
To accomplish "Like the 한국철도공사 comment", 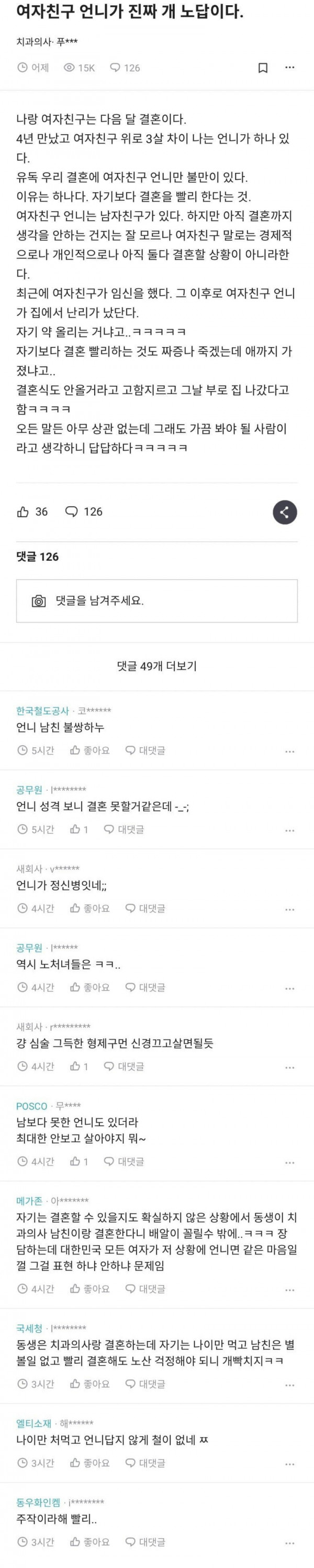I will click(90, 750).
